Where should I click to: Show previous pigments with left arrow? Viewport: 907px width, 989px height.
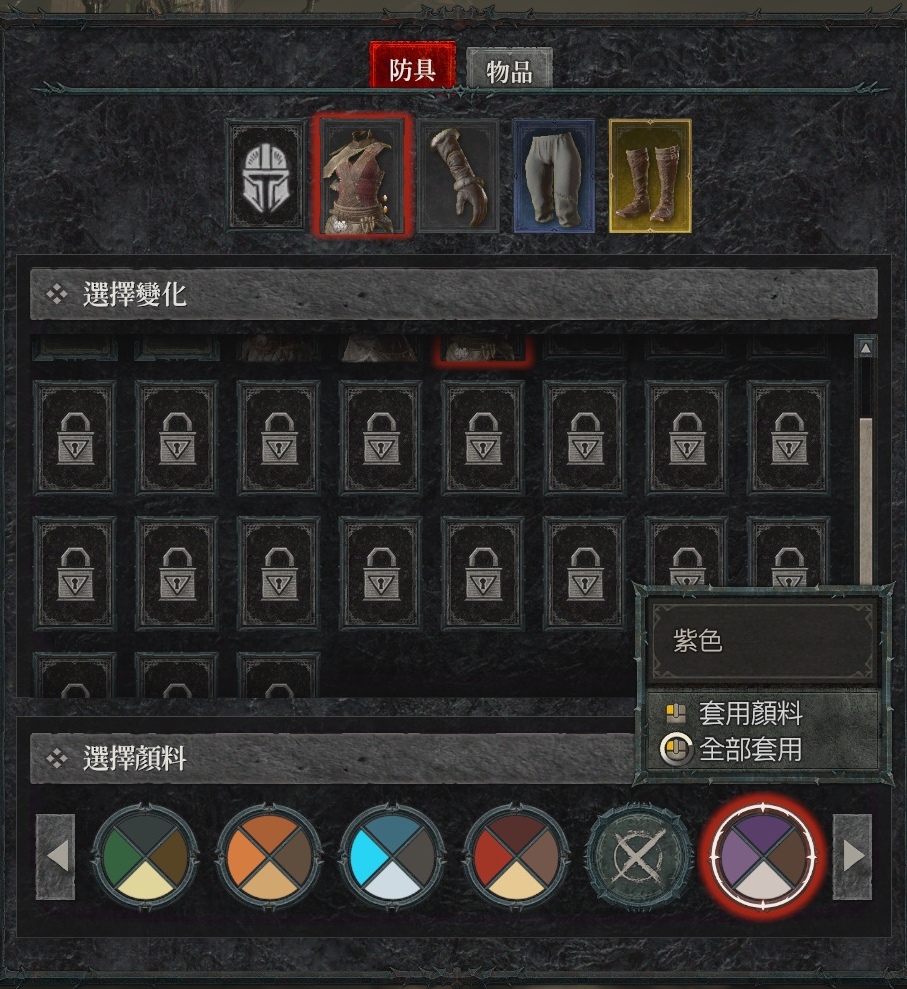[56, 856]
